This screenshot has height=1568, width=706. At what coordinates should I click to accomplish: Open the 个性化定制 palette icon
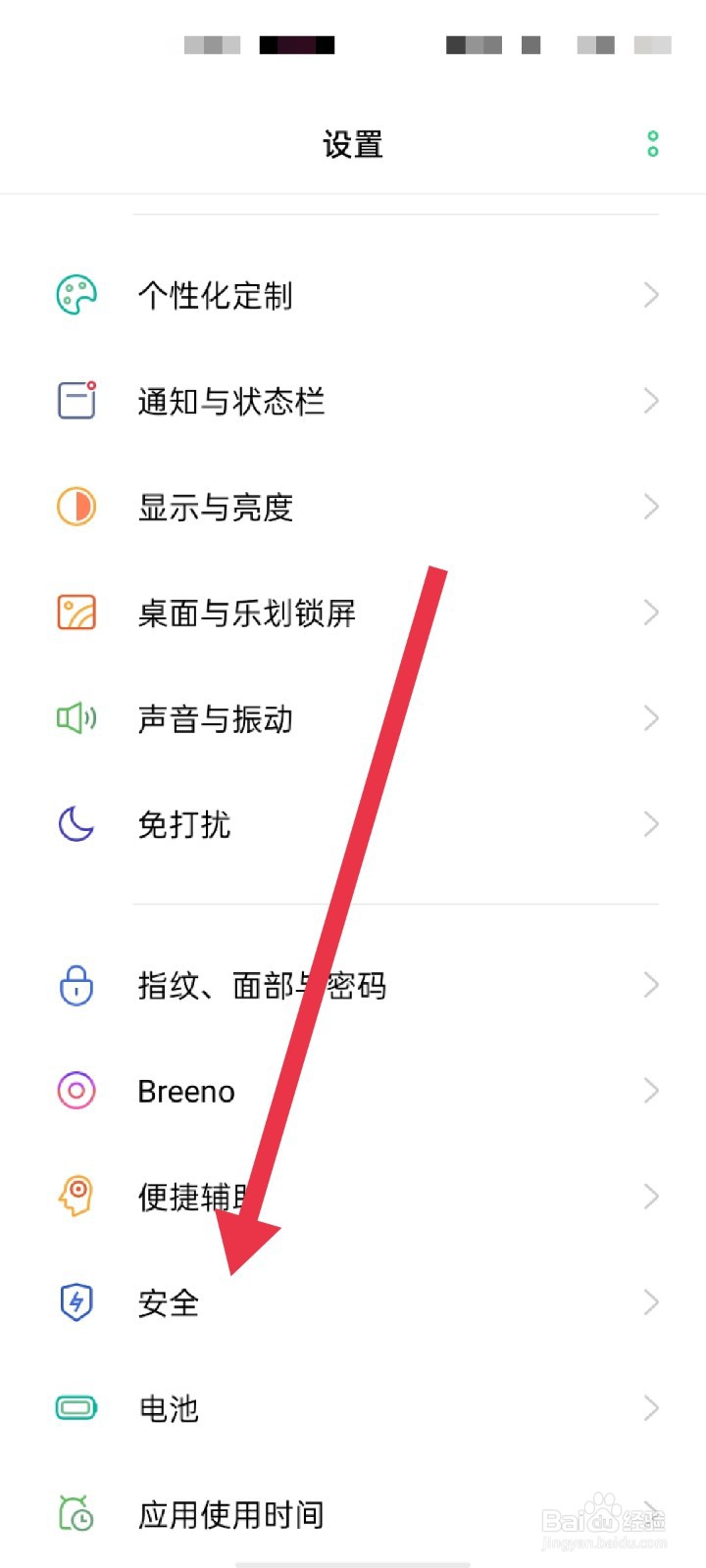tap(76, 294)
